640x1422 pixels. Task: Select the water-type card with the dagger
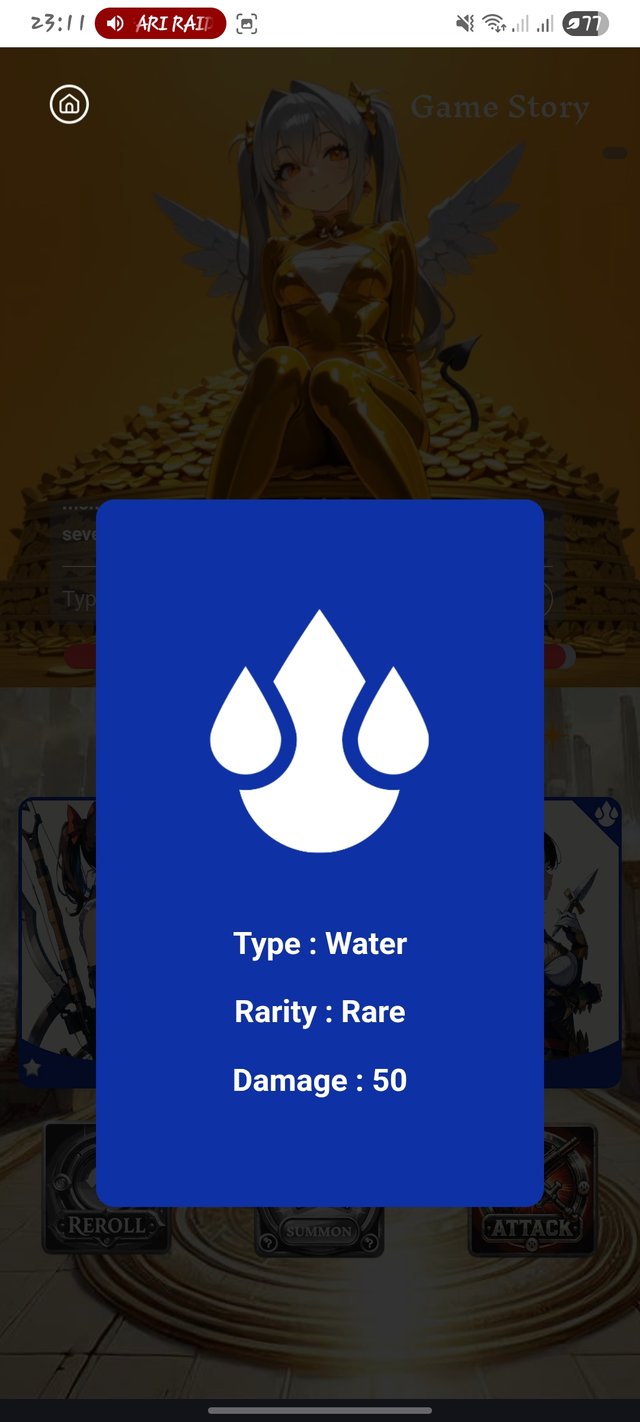point(582,940)
